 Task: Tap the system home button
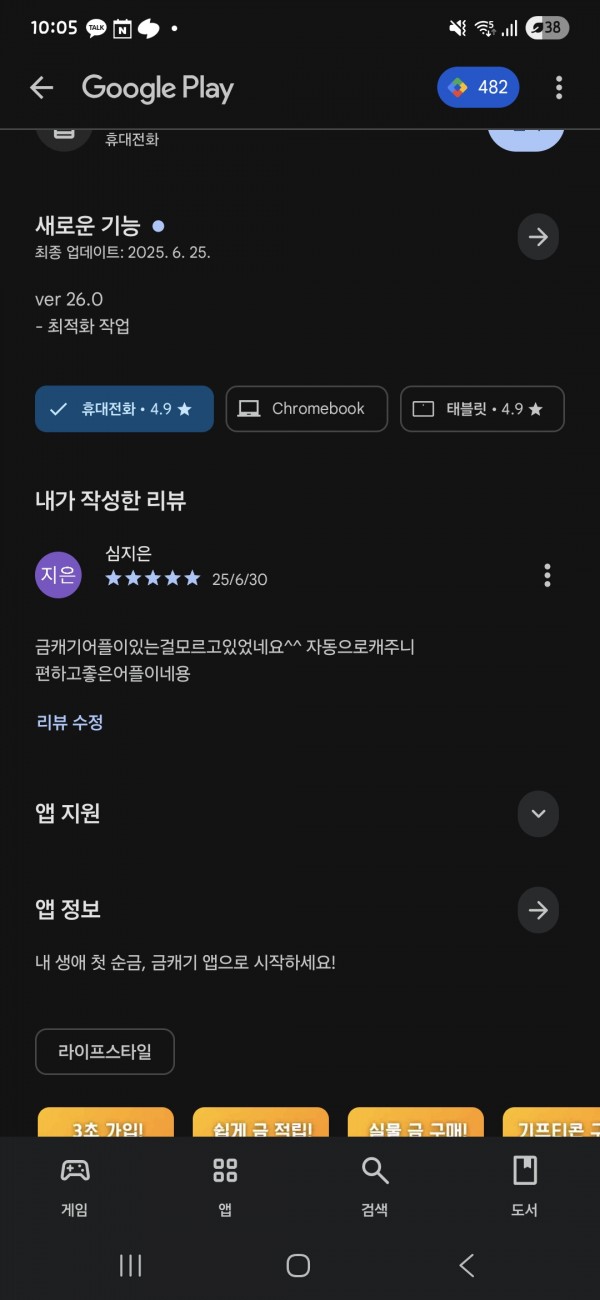point(298,1265)
